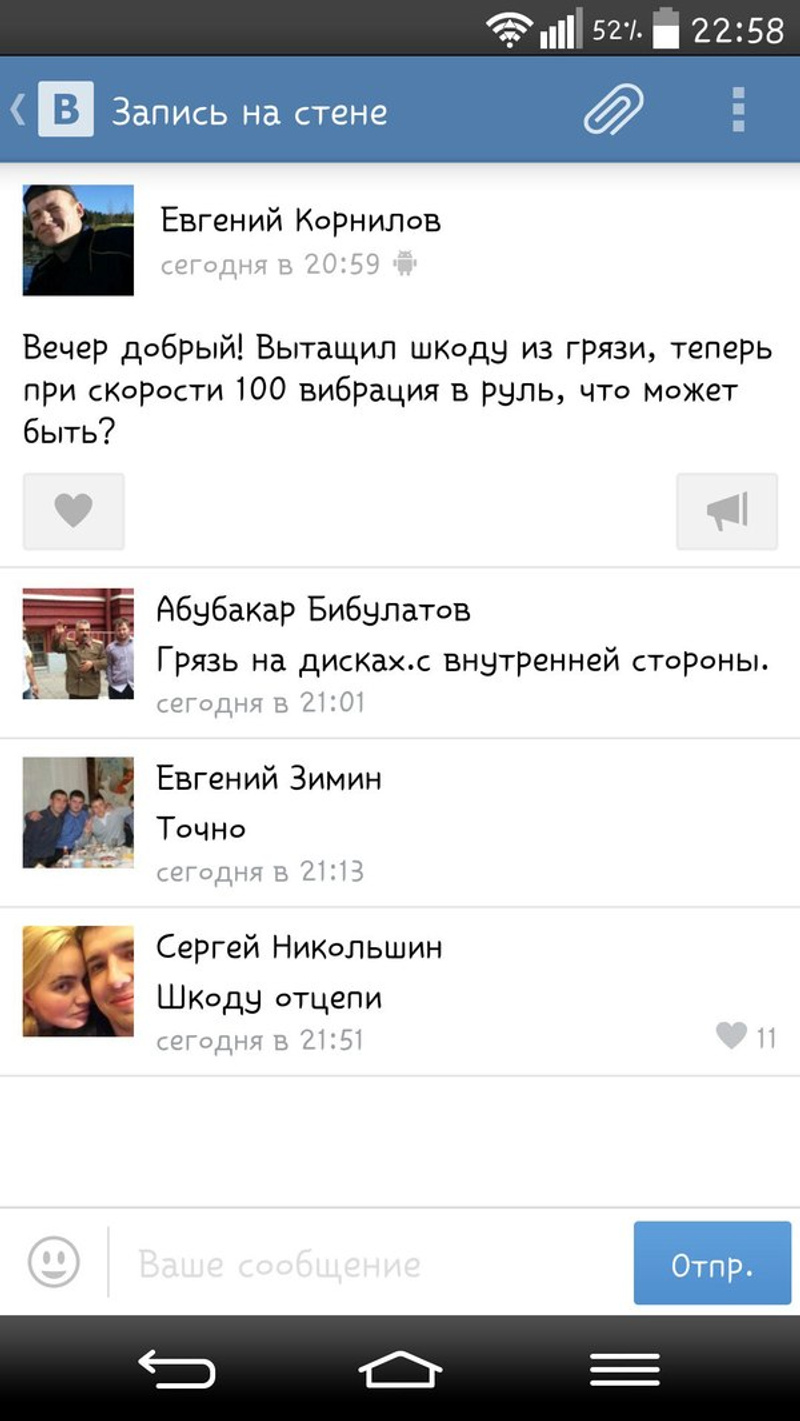This screenshot has width=800, height=1421.
Task: Open Абубакар Бибулатов's avatar
Action: click(78, 643)
